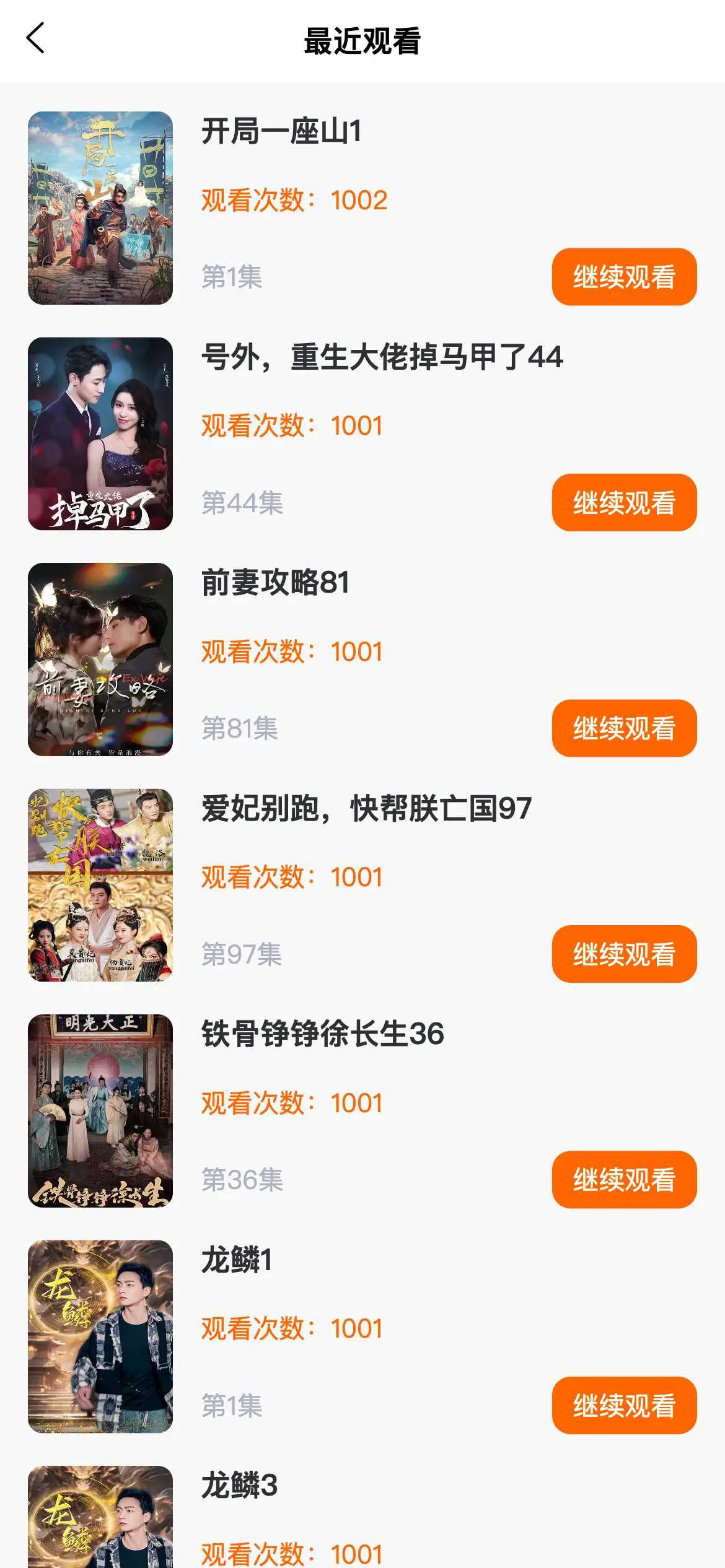The width and height of the screenshot is (725, 1568).
Task: Open the 开局一座山1 poster
Action: [100, 208]
